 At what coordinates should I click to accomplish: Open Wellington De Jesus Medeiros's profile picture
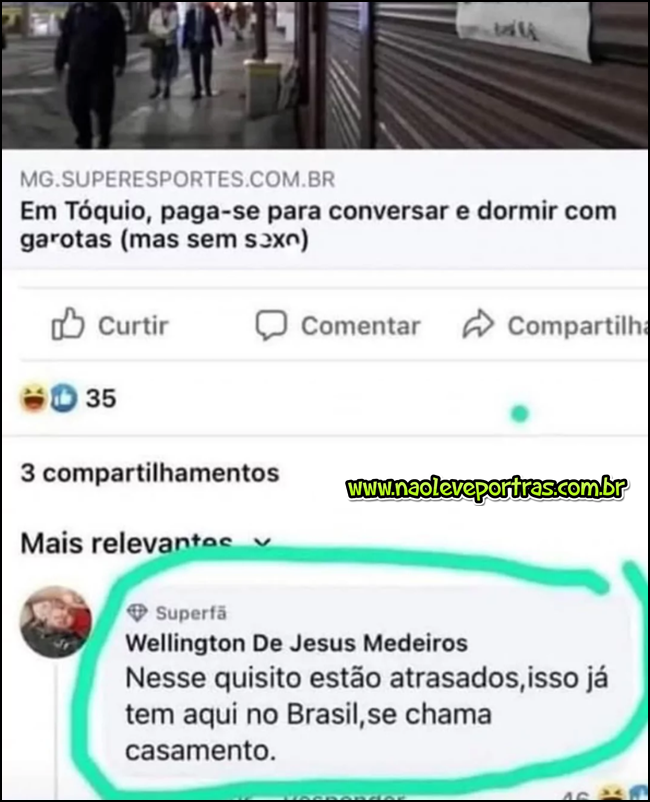(56, 621)
